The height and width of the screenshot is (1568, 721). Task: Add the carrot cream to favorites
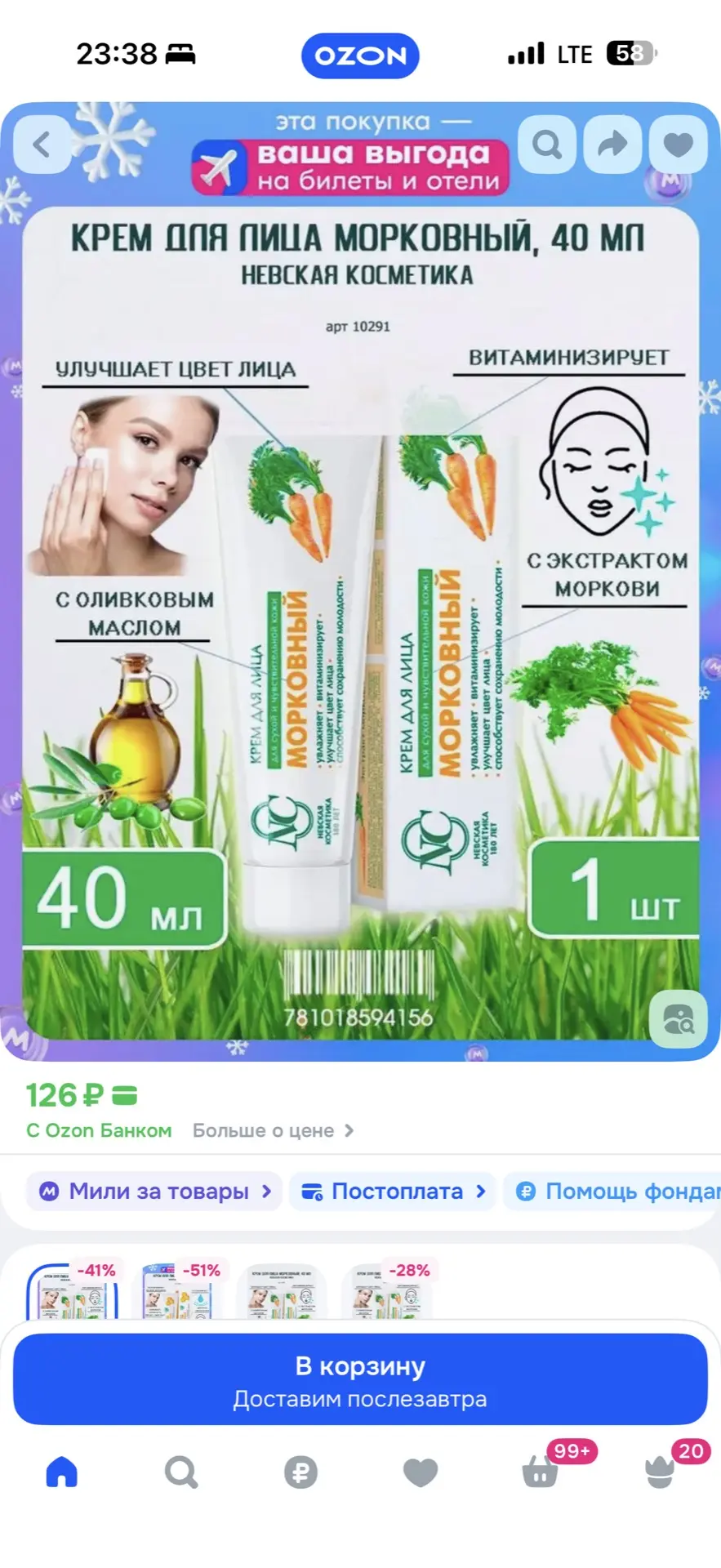point(678,145)
